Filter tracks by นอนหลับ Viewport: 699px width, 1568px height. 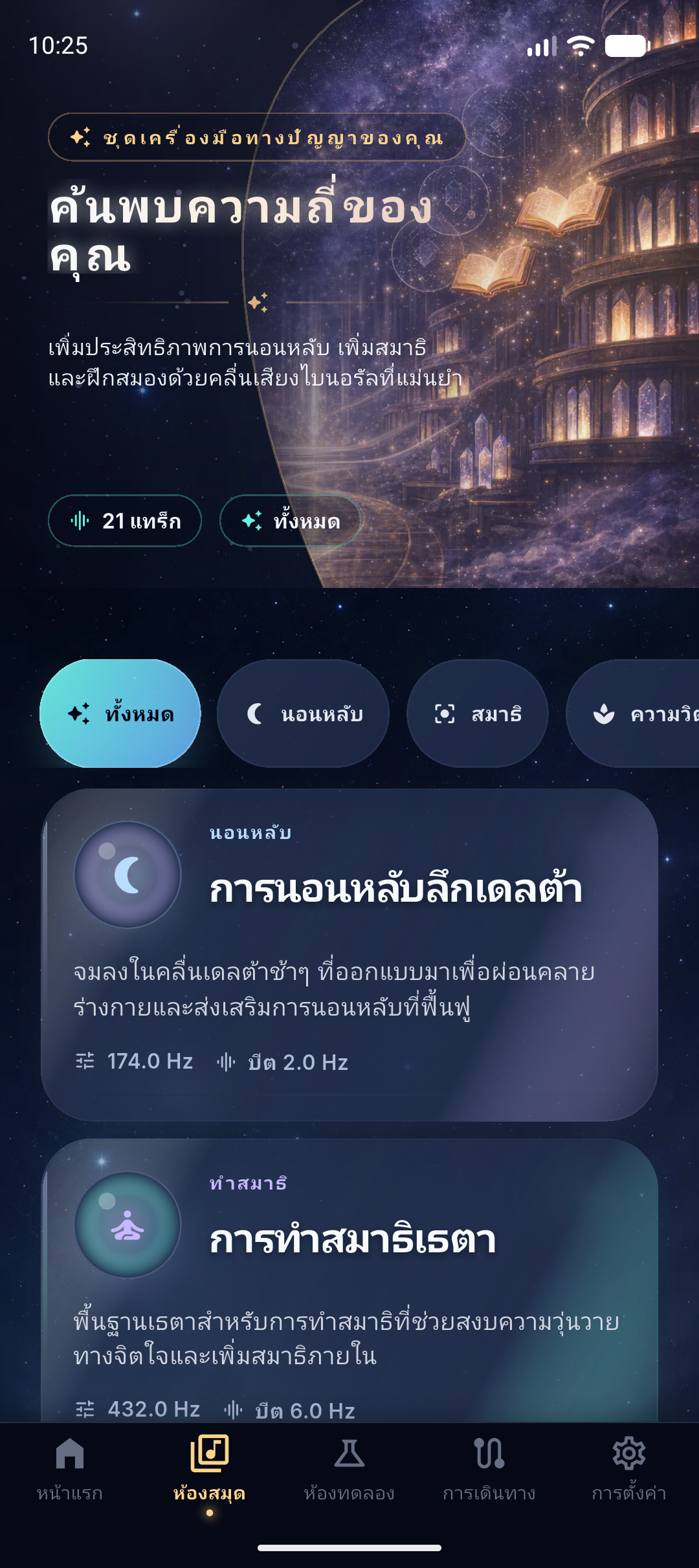point(303,713)
